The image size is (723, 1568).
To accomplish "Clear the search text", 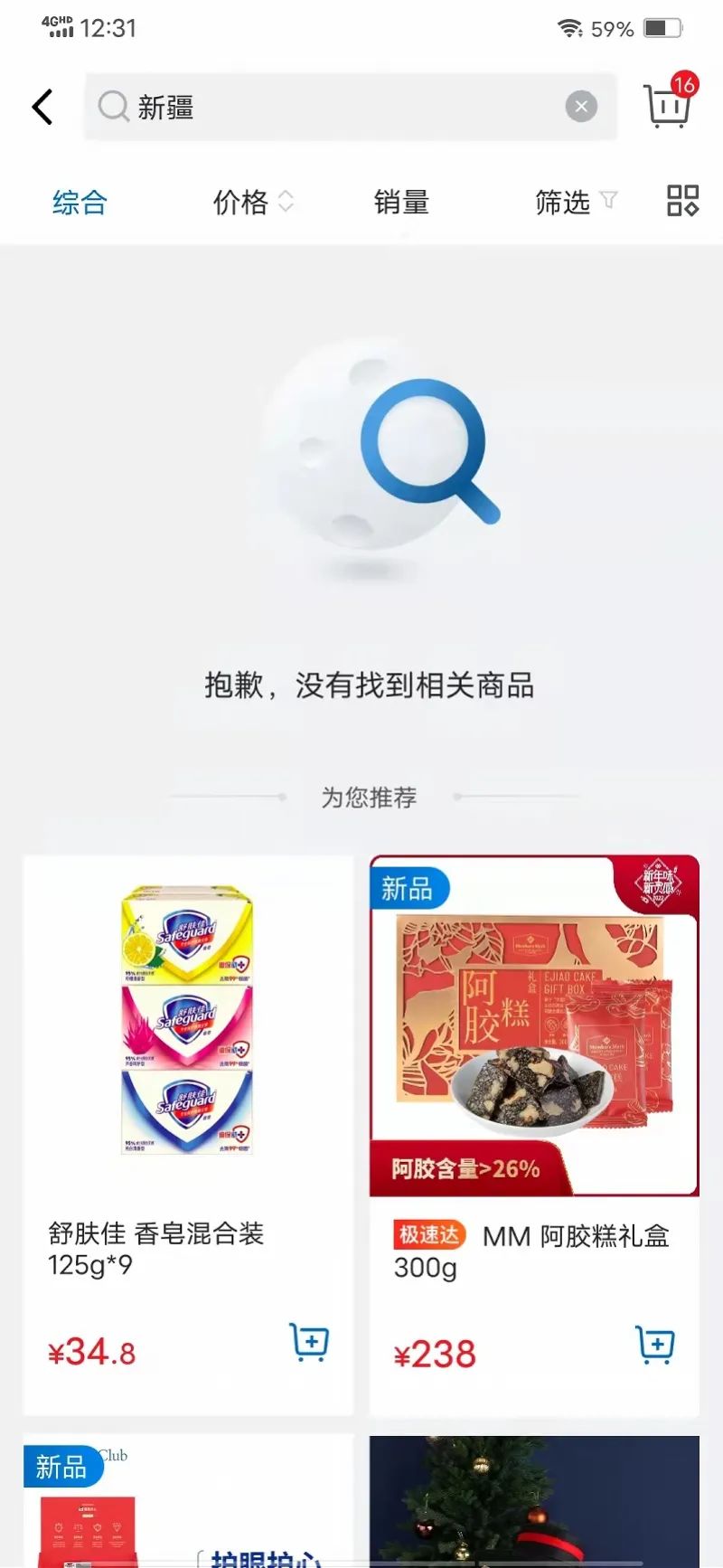I will coord(581,107).
